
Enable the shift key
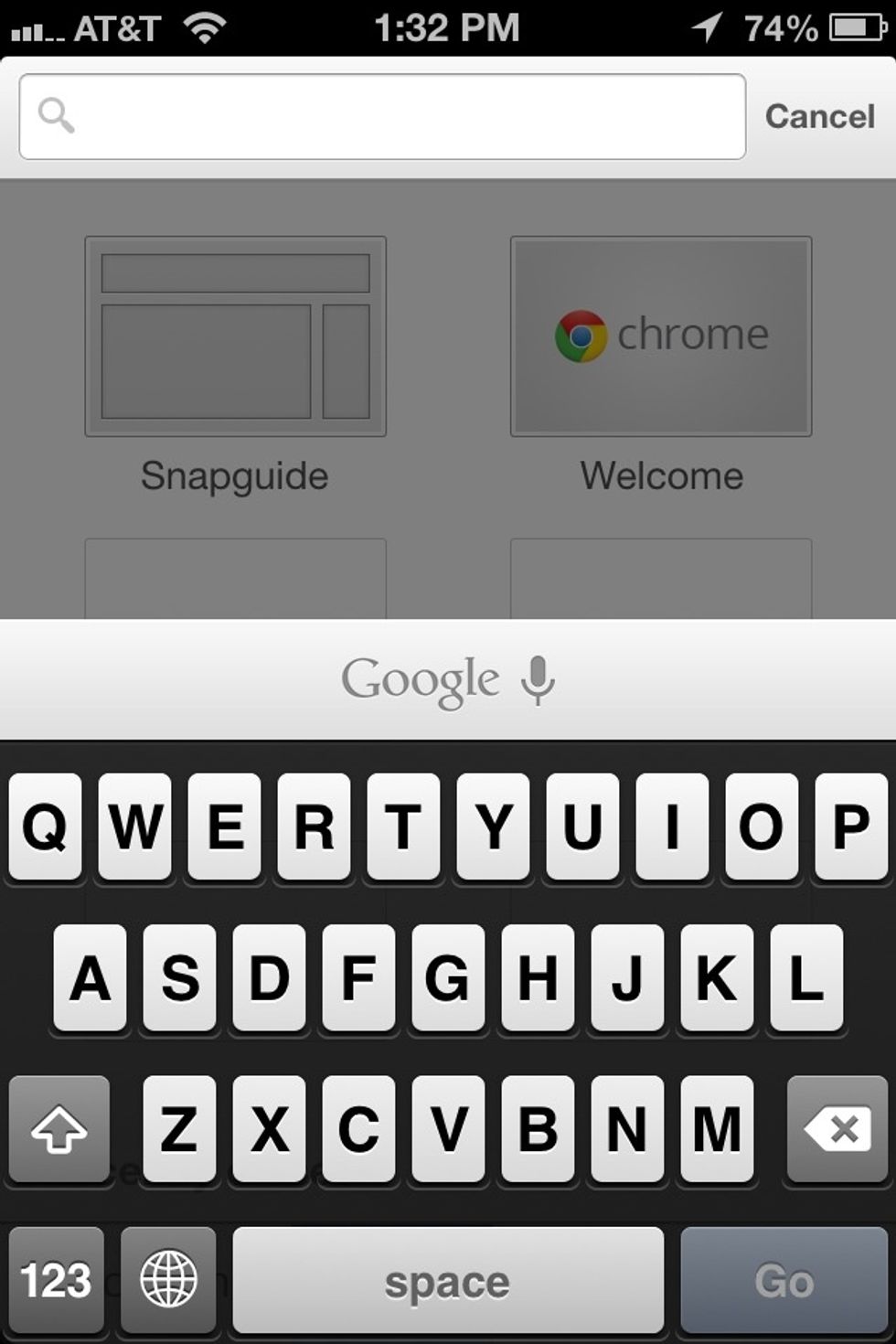click(59, 1129)
